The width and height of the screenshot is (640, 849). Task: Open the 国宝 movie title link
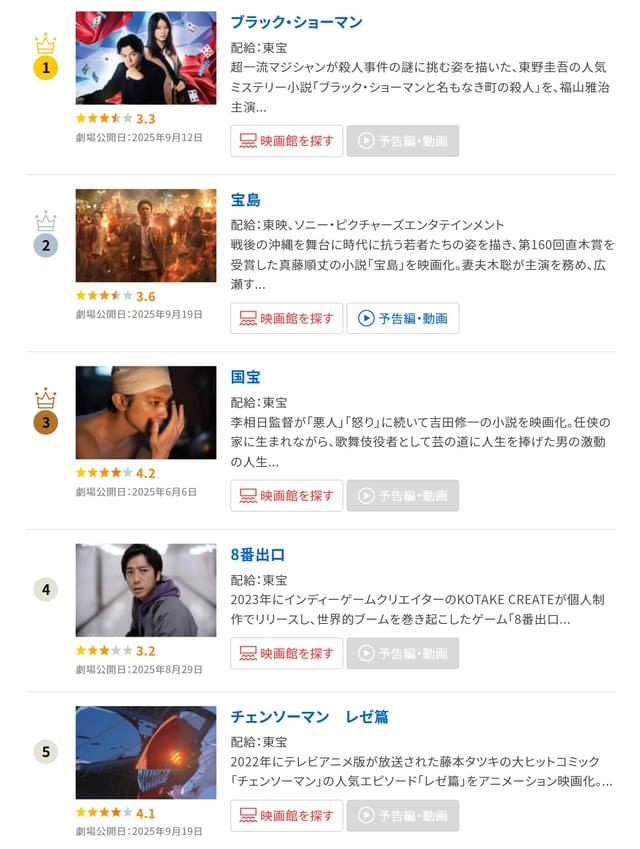click(246, 377)
